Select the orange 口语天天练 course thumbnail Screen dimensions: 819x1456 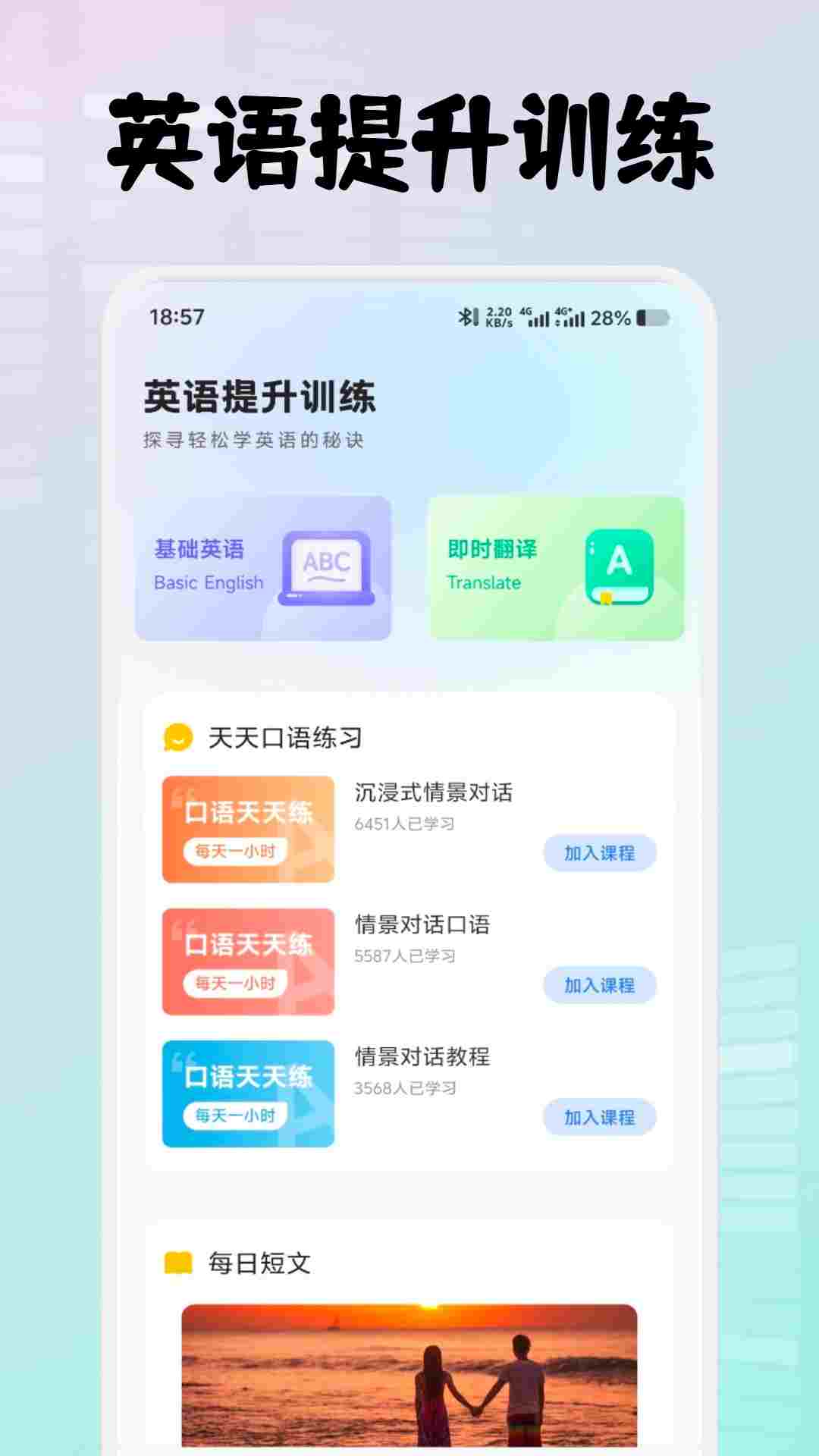click(x=249, y=829)
